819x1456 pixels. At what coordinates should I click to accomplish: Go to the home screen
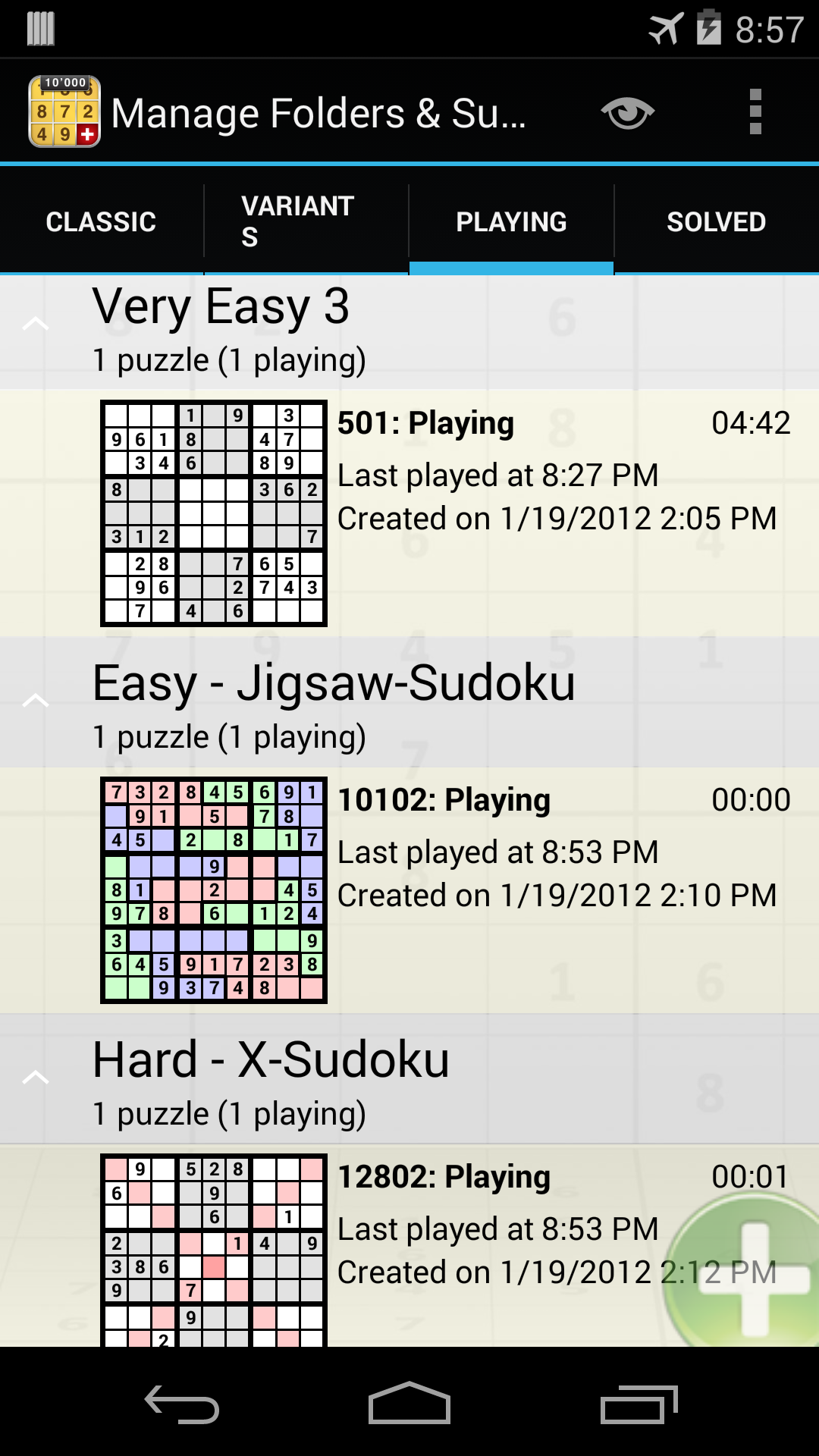[x=409, y=1405]
